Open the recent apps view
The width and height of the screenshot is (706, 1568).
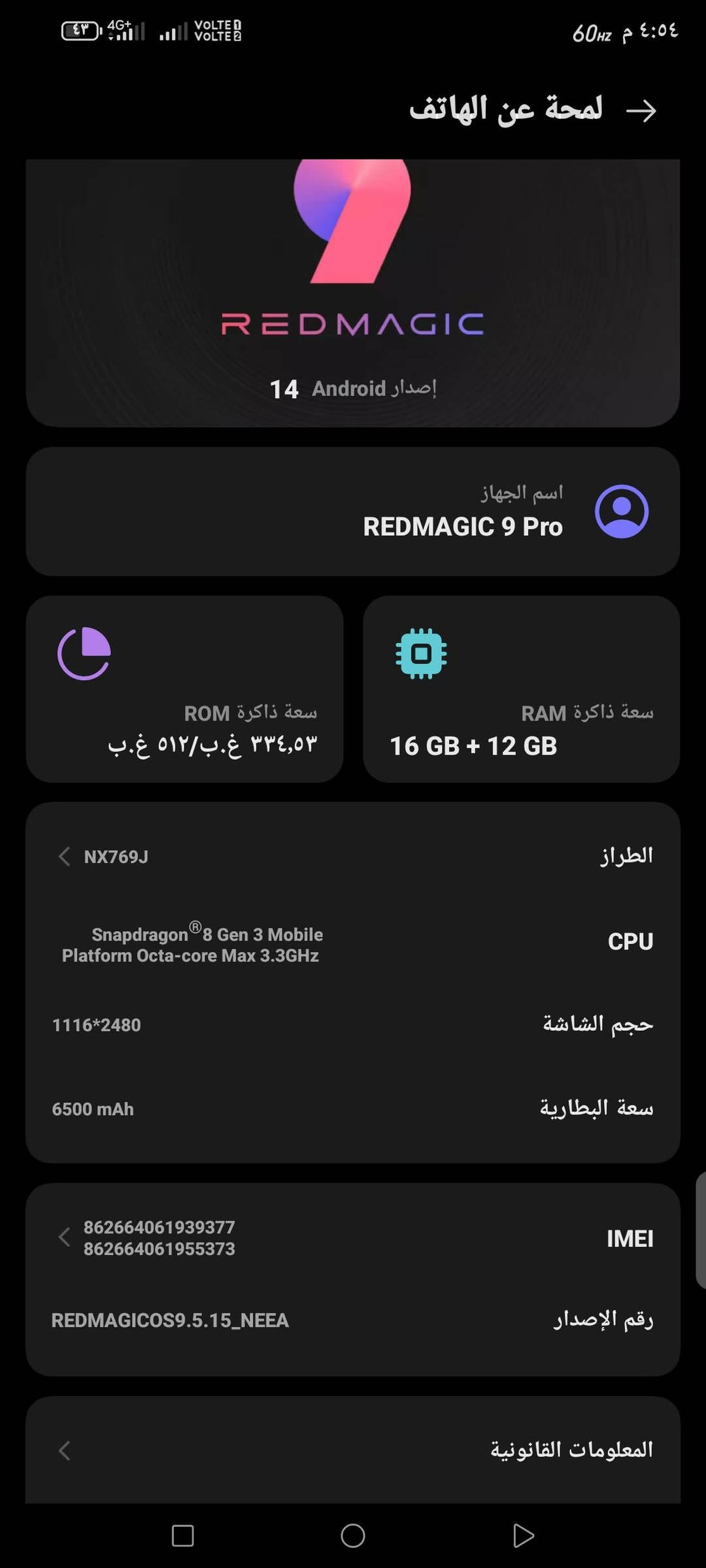pyautogui.click(x=182, y=1535)
